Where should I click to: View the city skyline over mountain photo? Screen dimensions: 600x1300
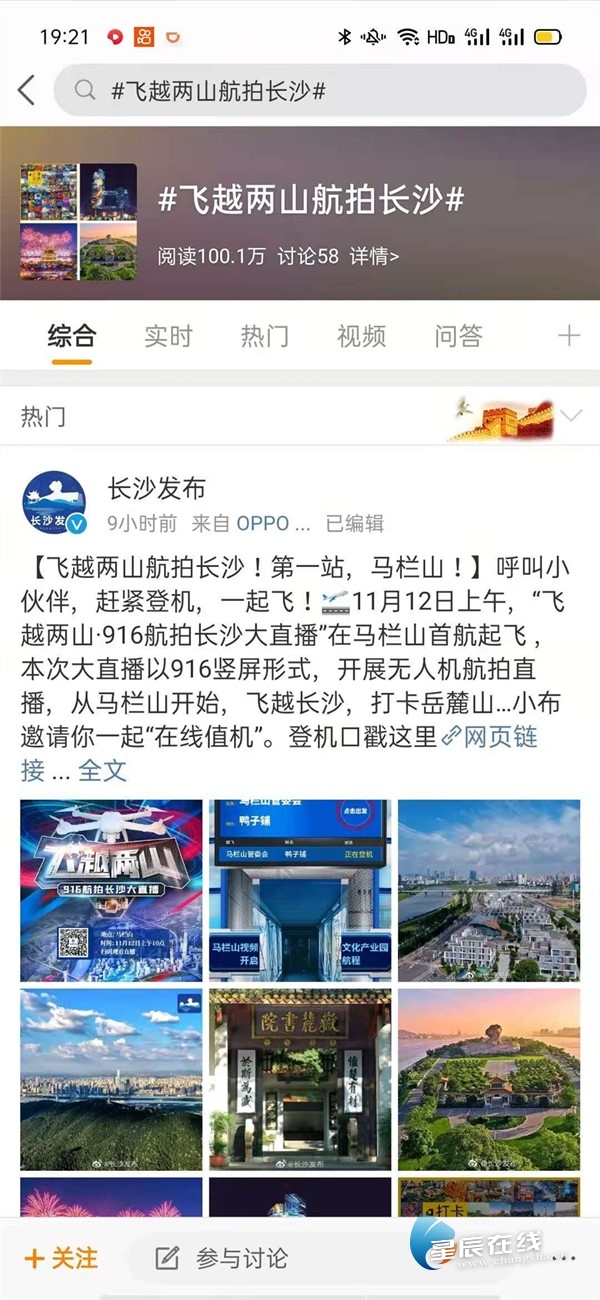[x=111, y=1080]
